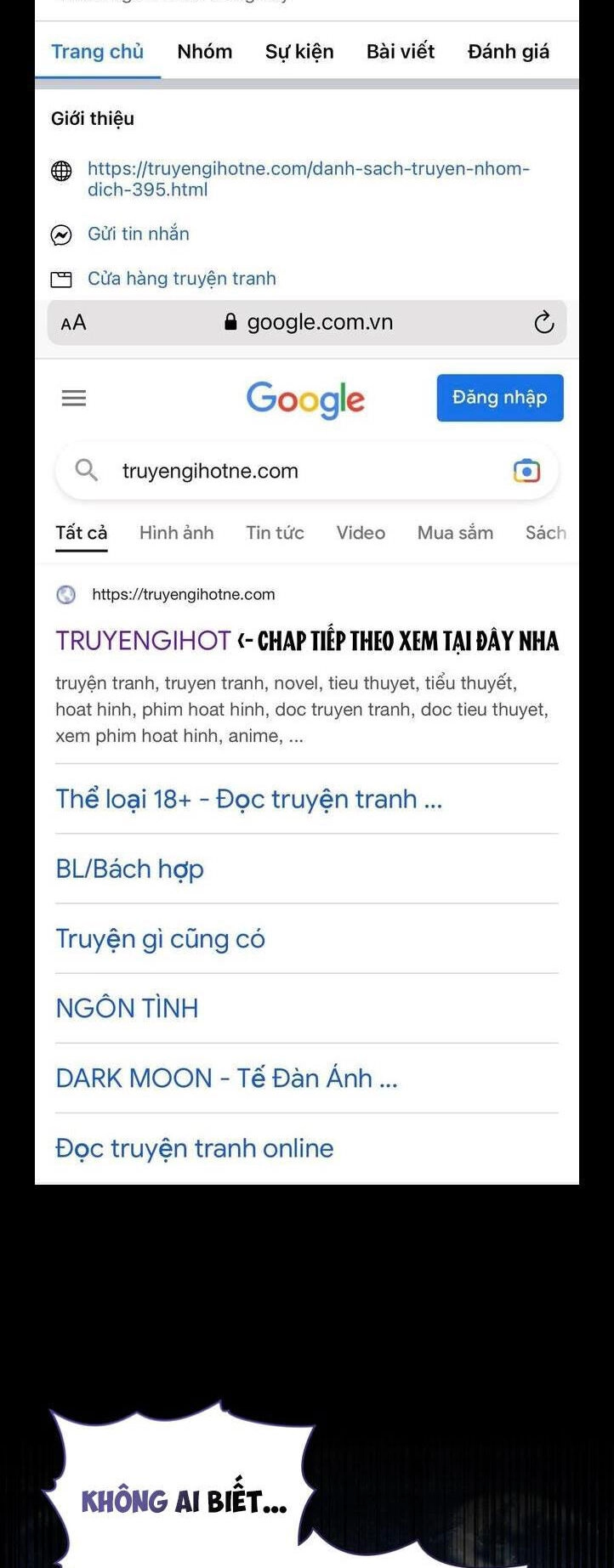Tap the Messenger icon next to Gửi tin nhắn
Image resolution: width=614 pixels, height=1568 pixels.
tap(61, 234)
